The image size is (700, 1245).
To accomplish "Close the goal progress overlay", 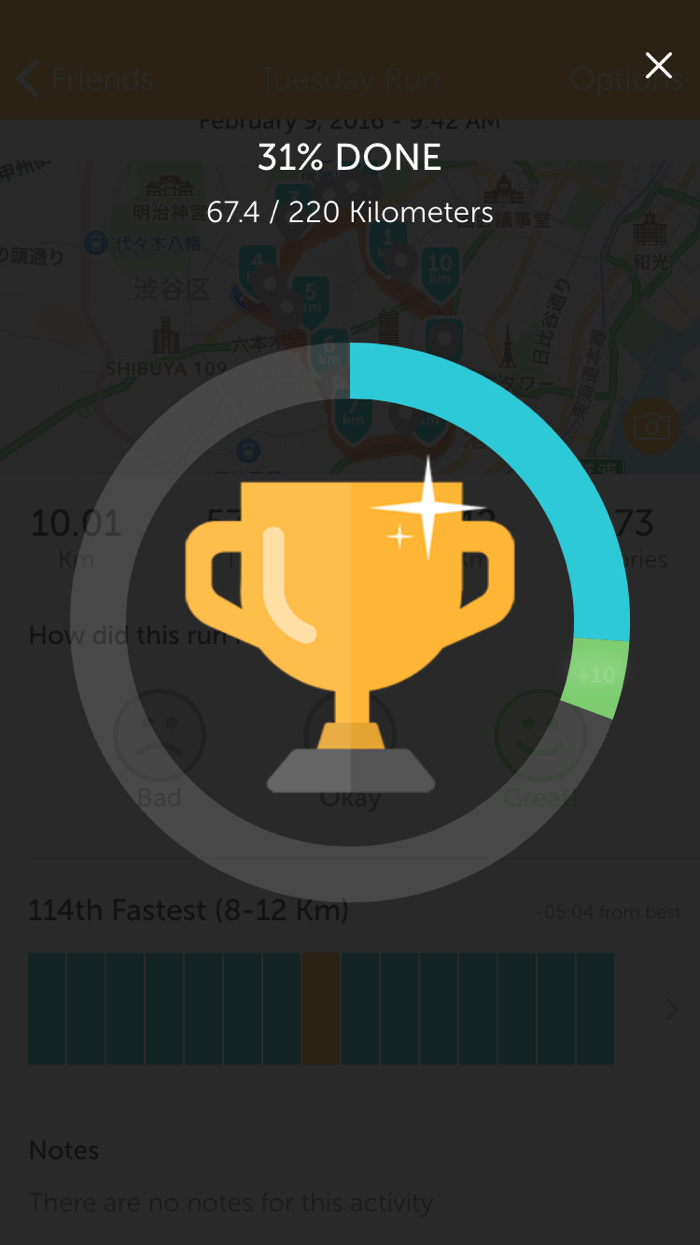I will point(658,66).
